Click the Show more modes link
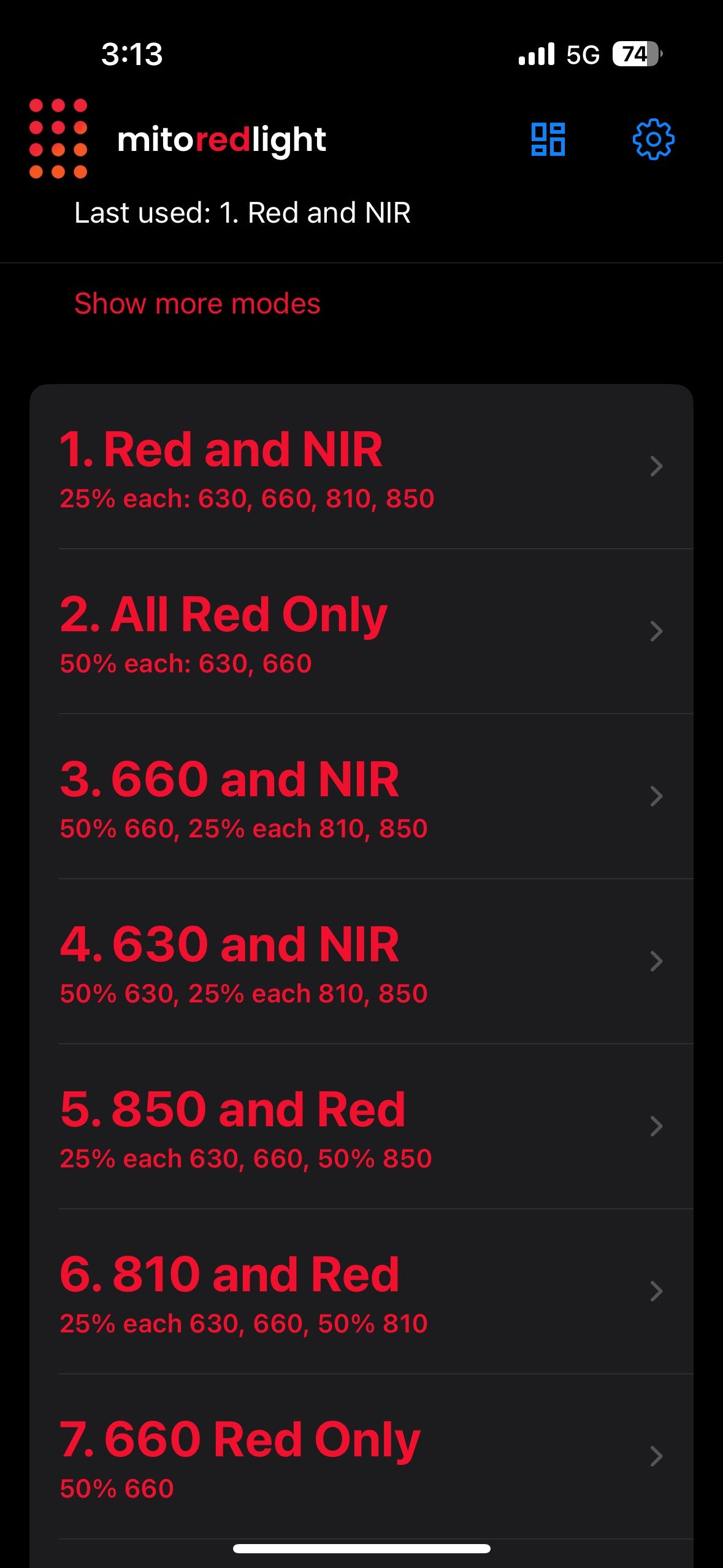 (x=197, y=303)
